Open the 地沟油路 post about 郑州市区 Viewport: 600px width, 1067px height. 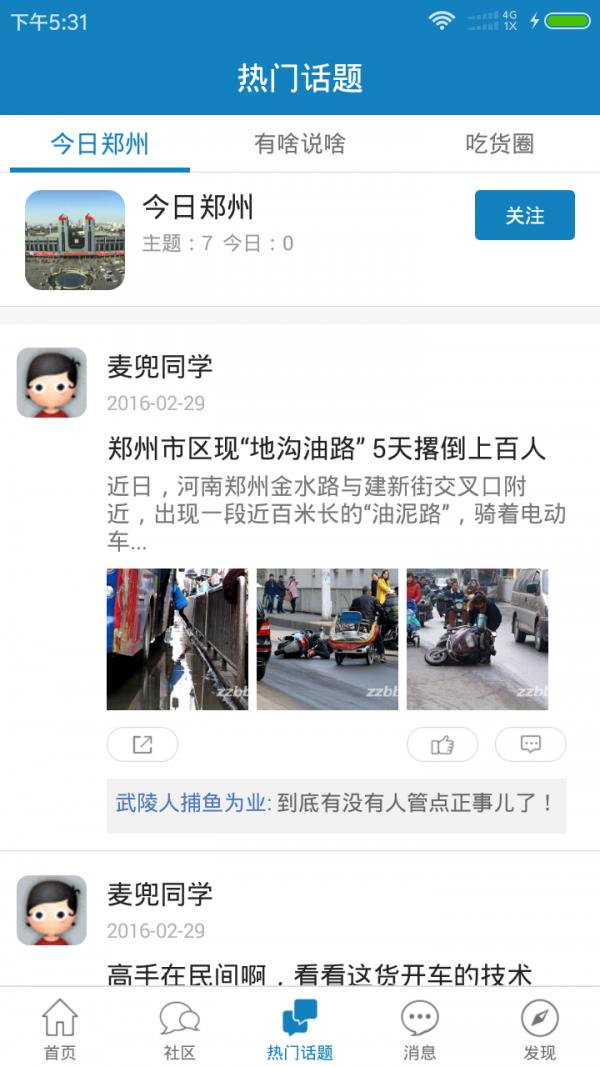click(326, 447)
